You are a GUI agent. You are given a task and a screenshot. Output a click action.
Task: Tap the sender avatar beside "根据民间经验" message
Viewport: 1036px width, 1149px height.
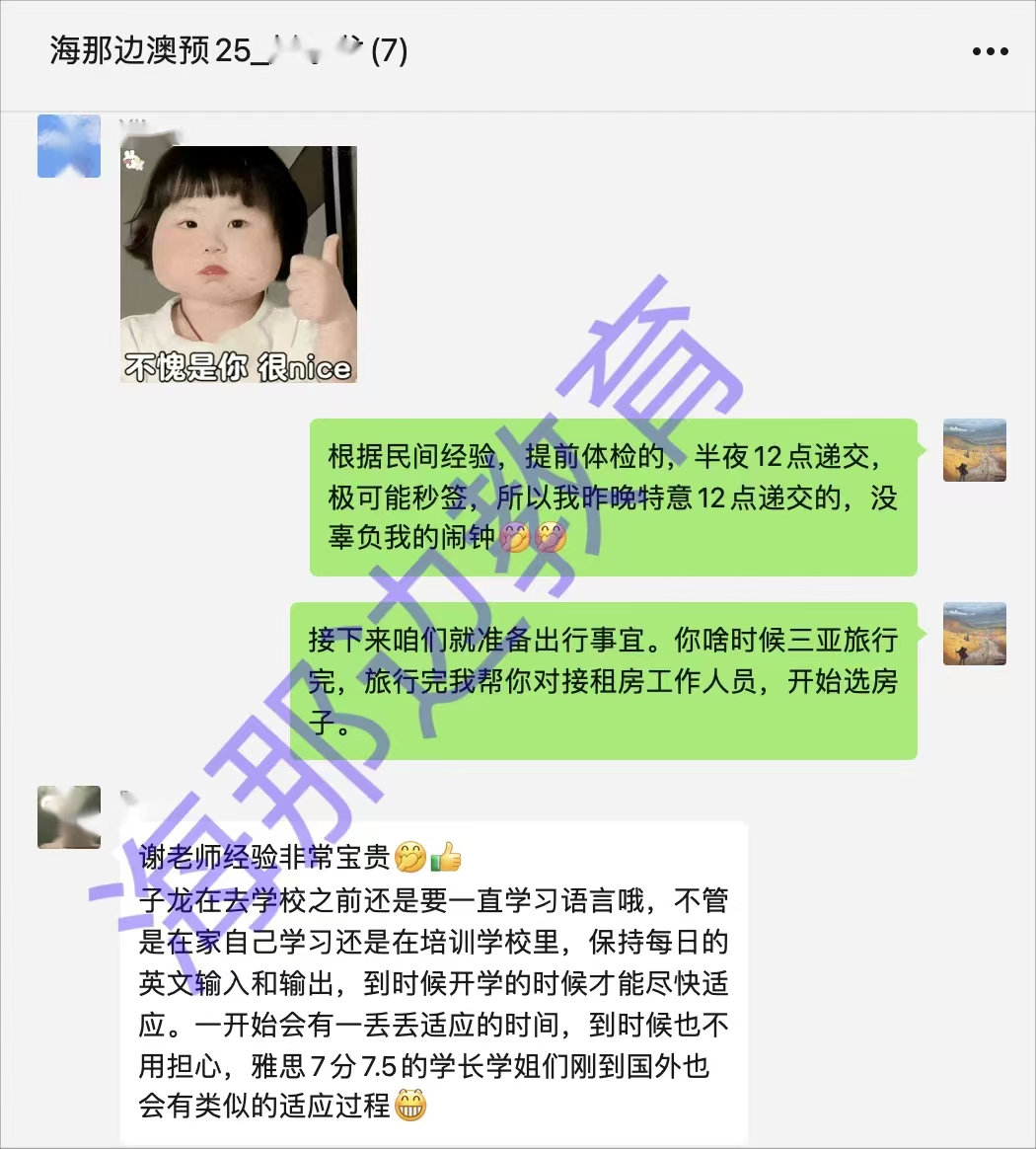point(974,450)
